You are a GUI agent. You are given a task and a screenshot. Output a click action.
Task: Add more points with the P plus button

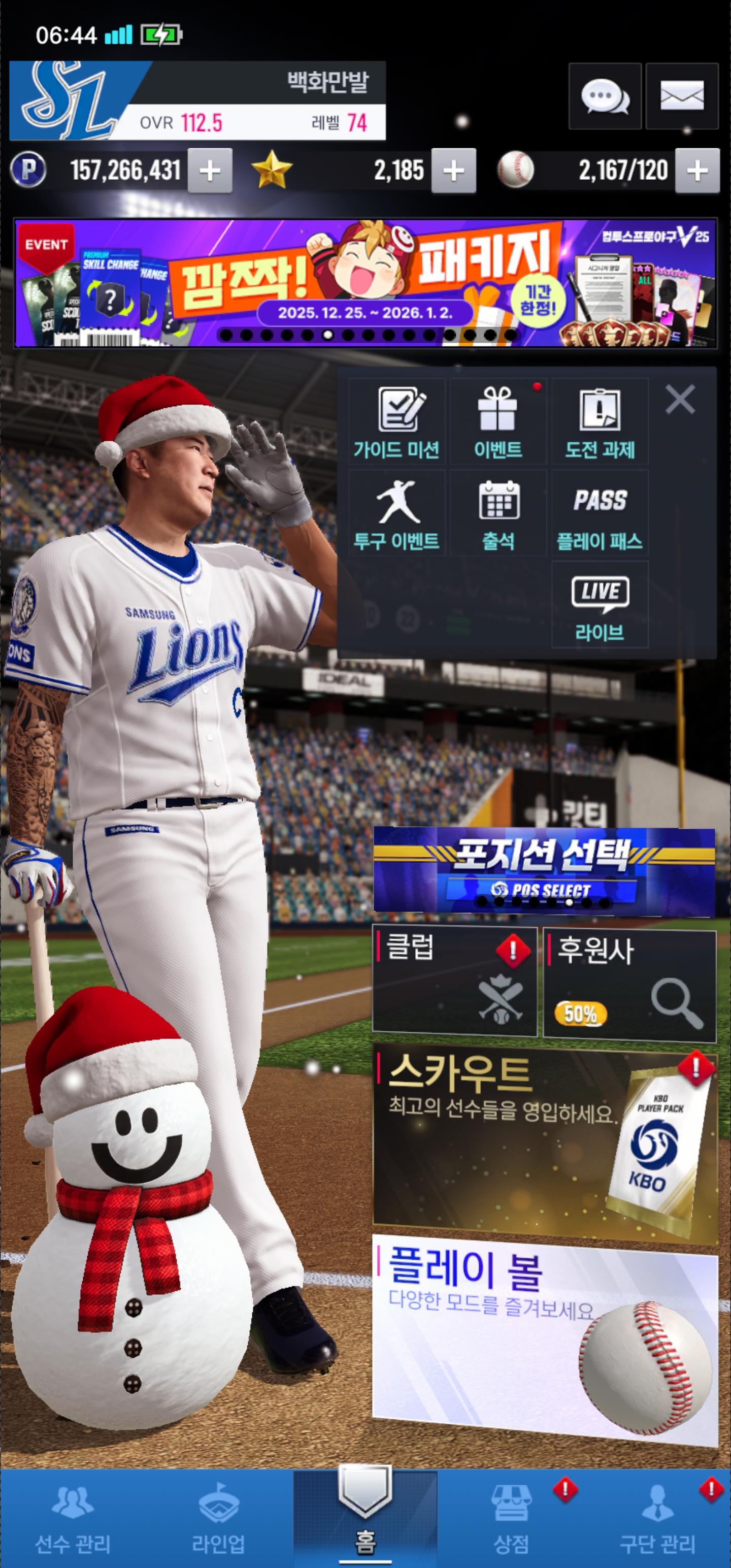point(210,171)
